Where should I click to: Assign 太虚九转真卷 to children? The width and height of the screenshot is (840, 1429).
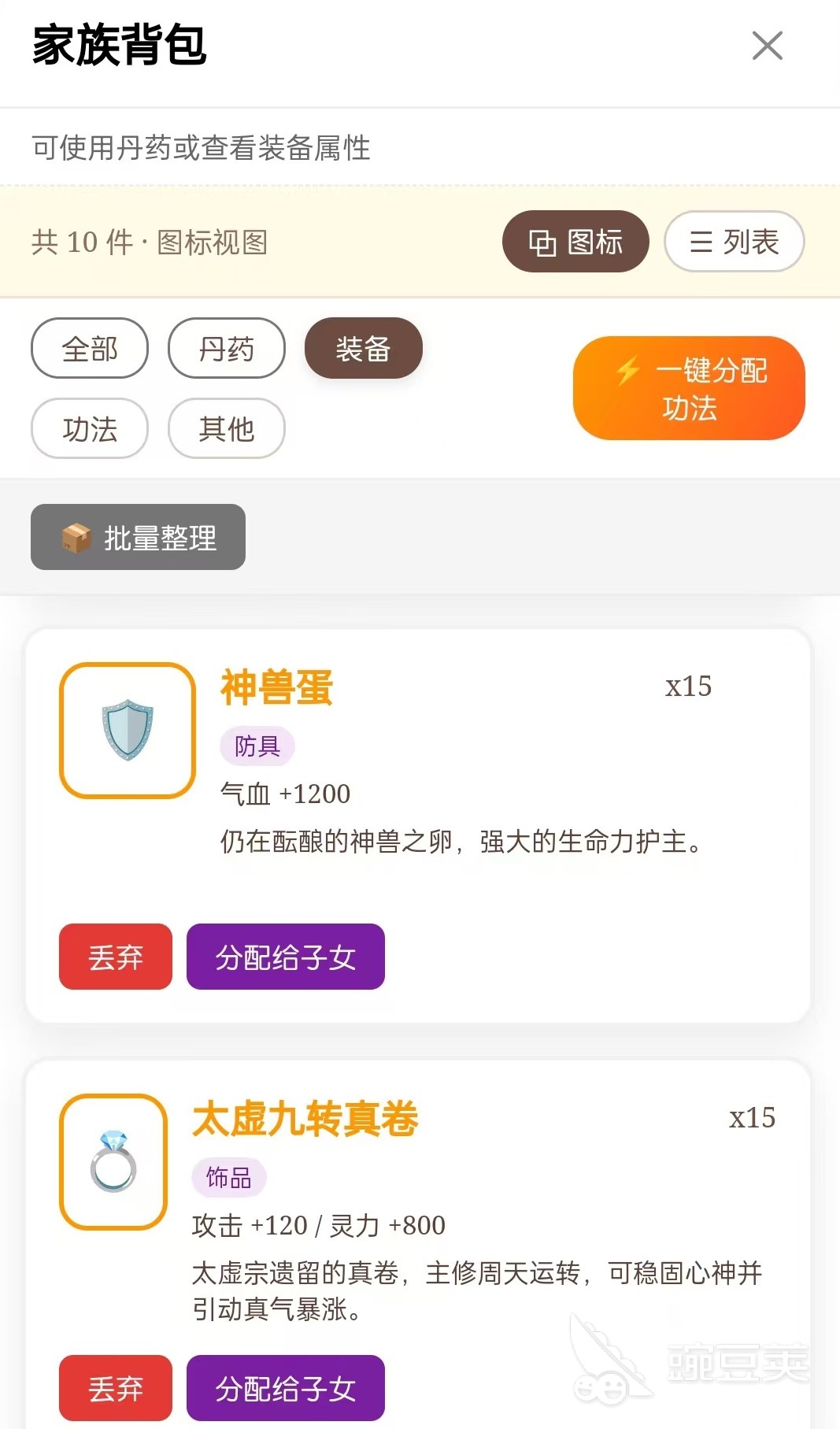click(286, 1388)
